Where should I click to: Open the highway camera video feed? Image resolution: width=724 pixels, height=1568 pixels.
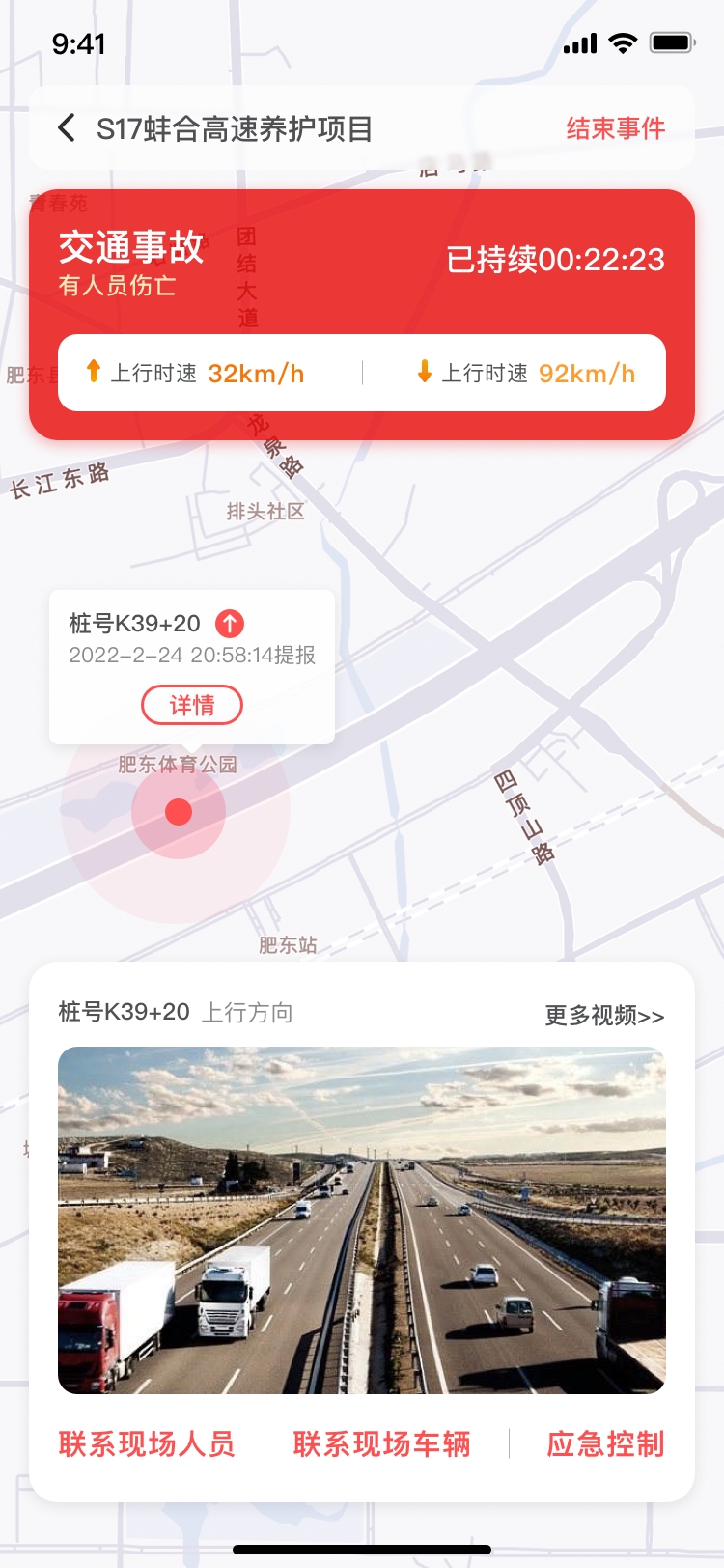coord(362,1220)
